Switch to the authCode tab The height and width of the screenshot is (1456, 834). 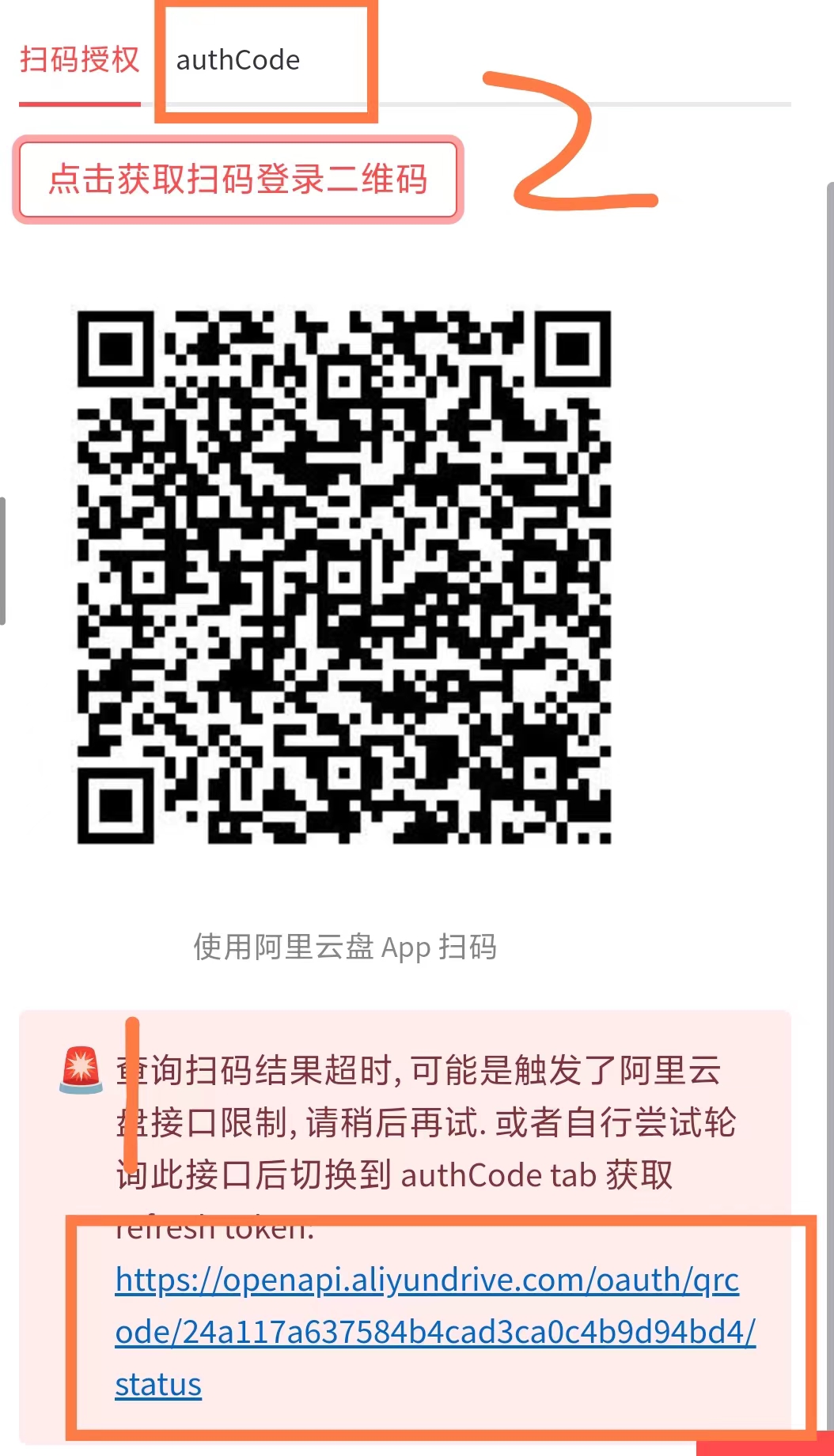coord(238,61)
